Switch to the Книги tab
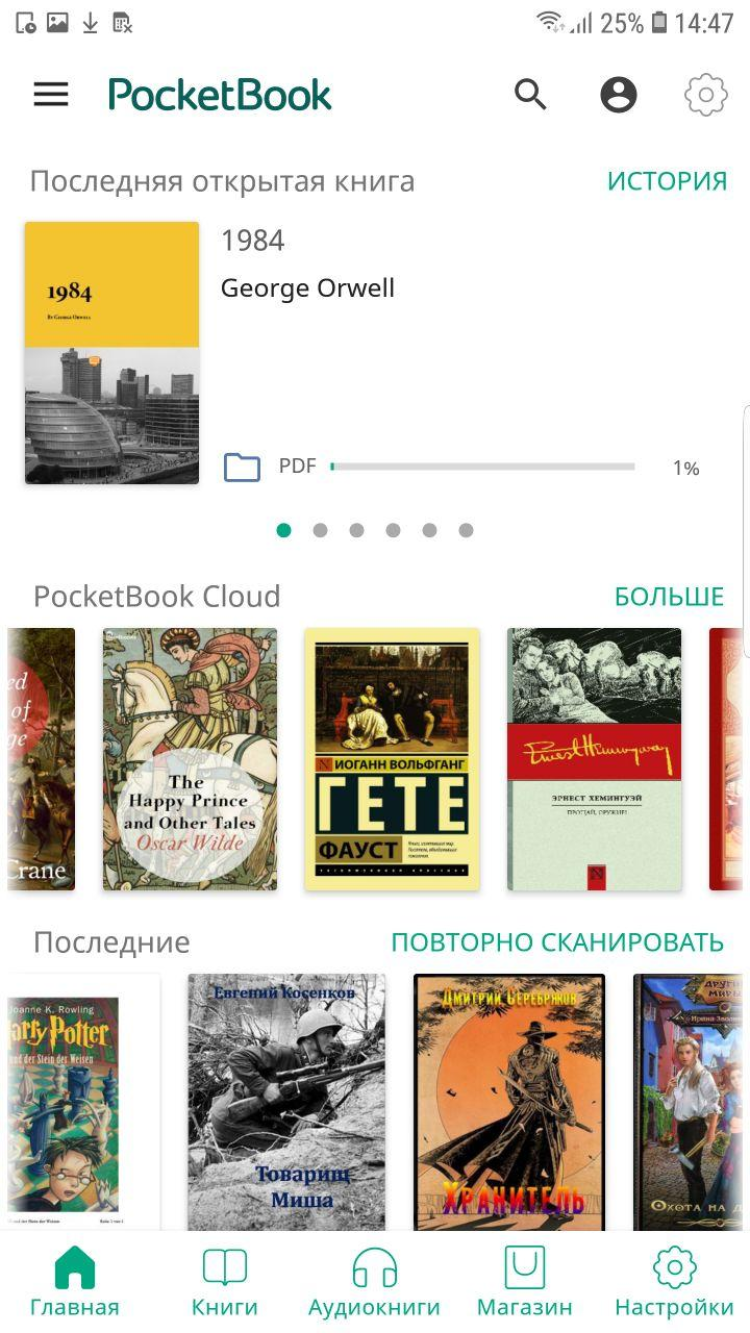Image resolution: width=750 pixels, height=1333 pixels. point(224,1281)
